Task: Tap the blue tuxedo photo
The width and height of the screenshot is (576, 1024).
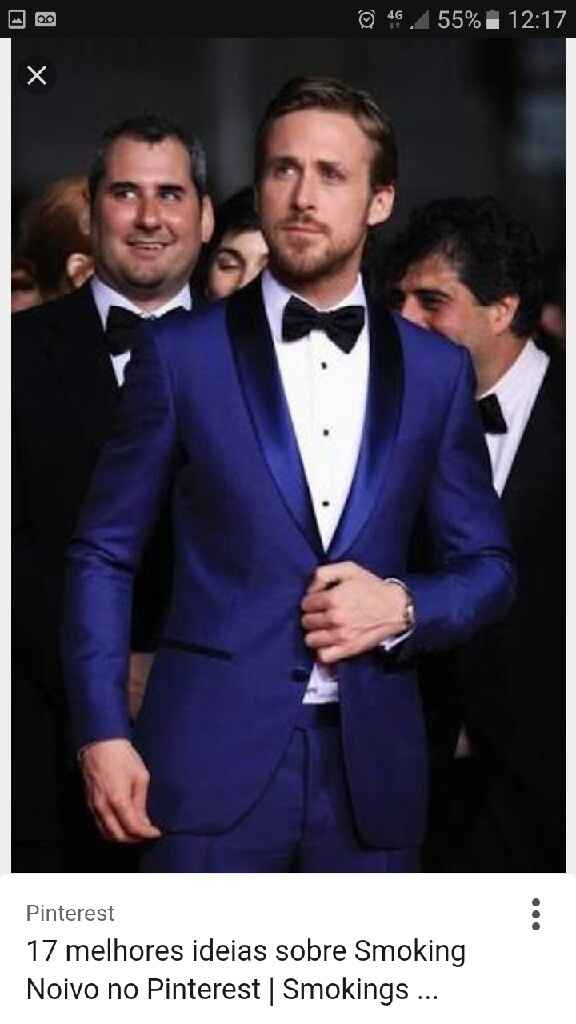Action: (x=288, y=455)
